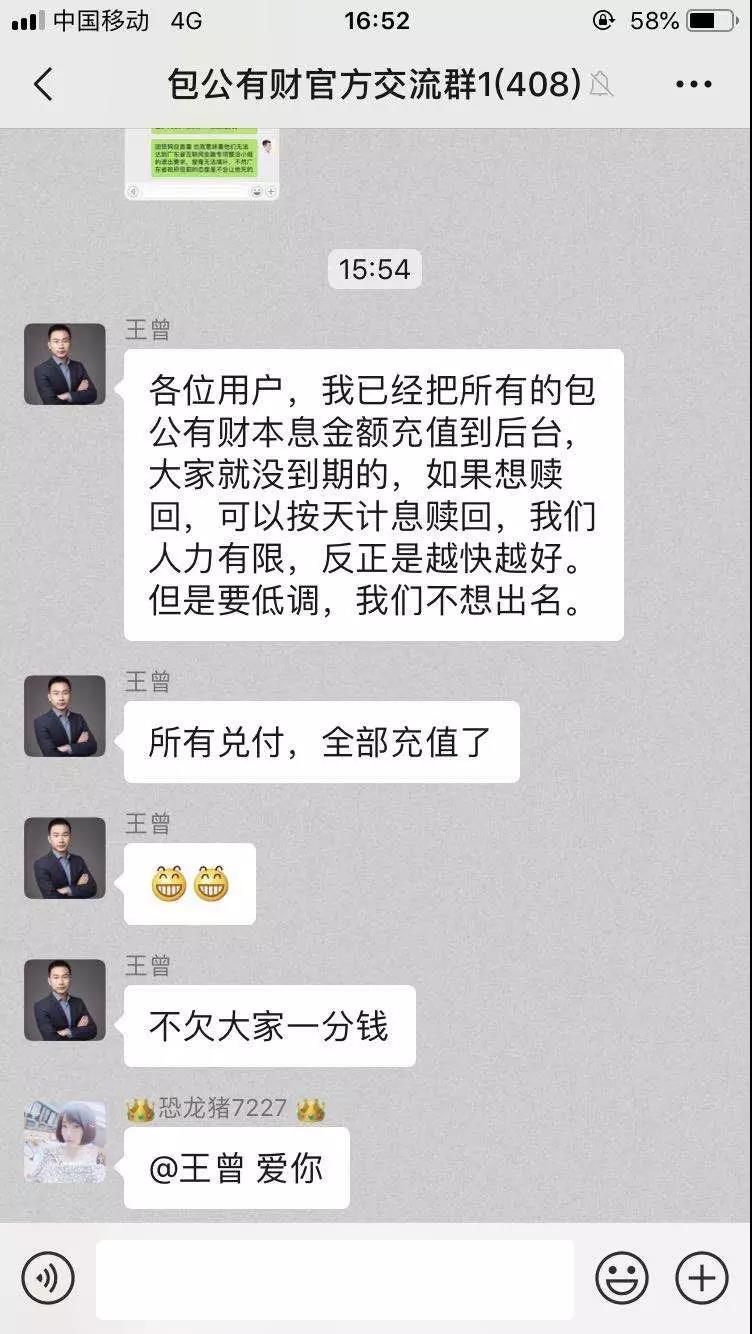Image resolution: width=752 pixels, height=1334 pixels.
Task: Open the emoji sticker panel
Action: (x=621, y=1278)
